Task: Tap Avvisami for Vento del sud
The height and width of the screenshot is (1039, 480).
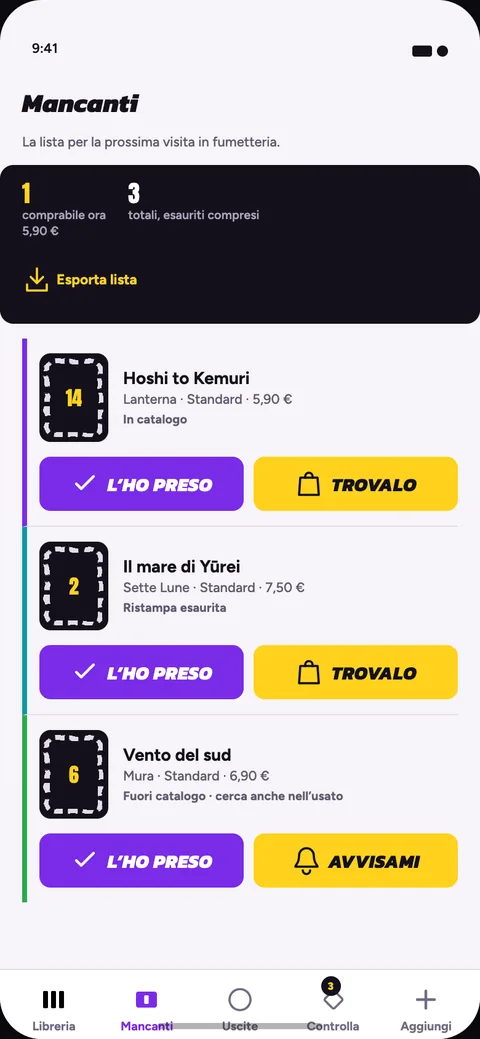Action: tap(355, 860)
